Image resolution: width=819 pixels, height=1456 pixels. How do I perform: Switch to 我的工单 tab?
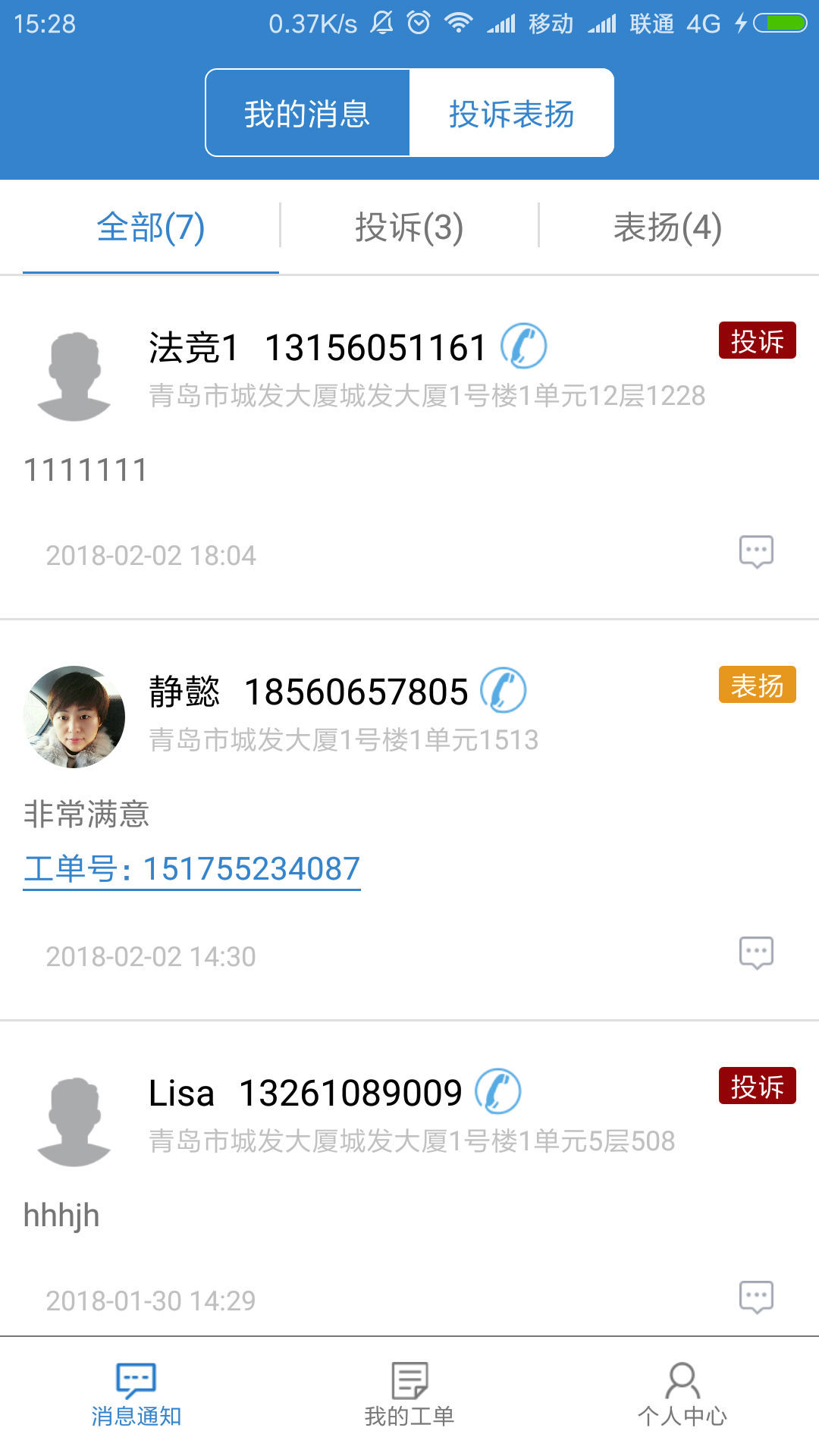pyautogui.click(x=409, y=1394)
